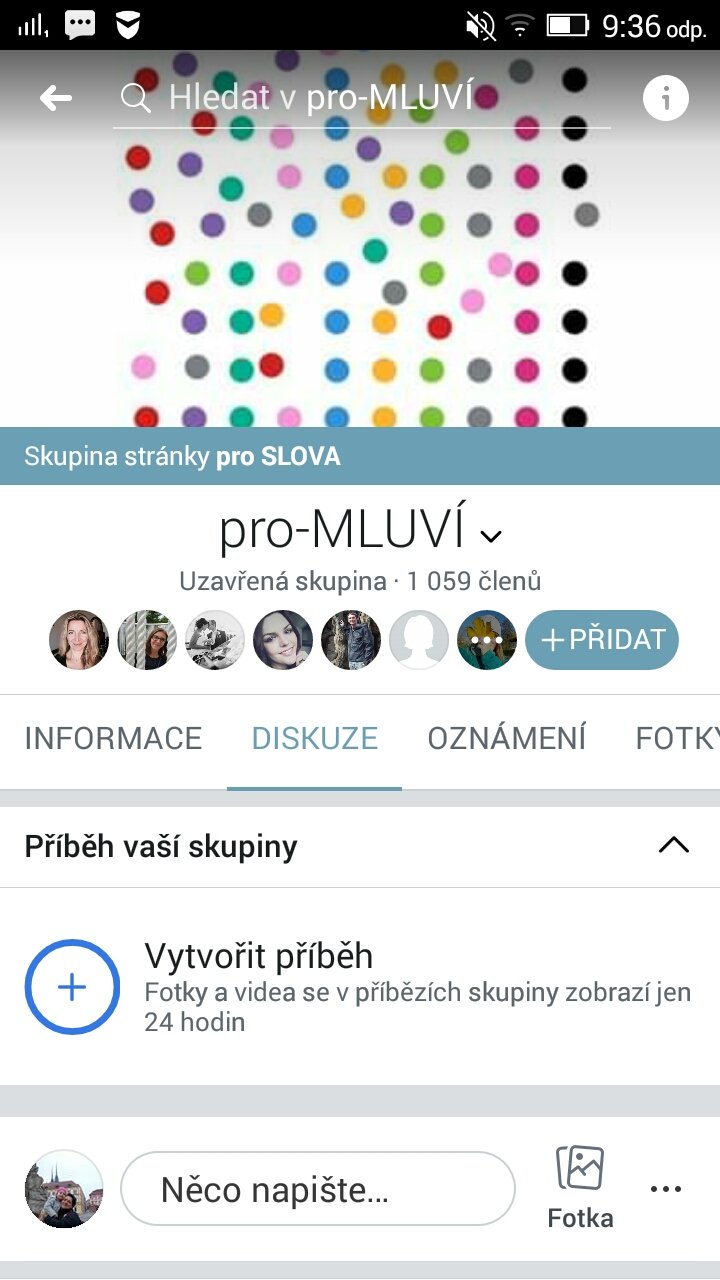Go back using the arrow icon
This screenshot has height=1280, width=720.
click(x=56, y=98)
